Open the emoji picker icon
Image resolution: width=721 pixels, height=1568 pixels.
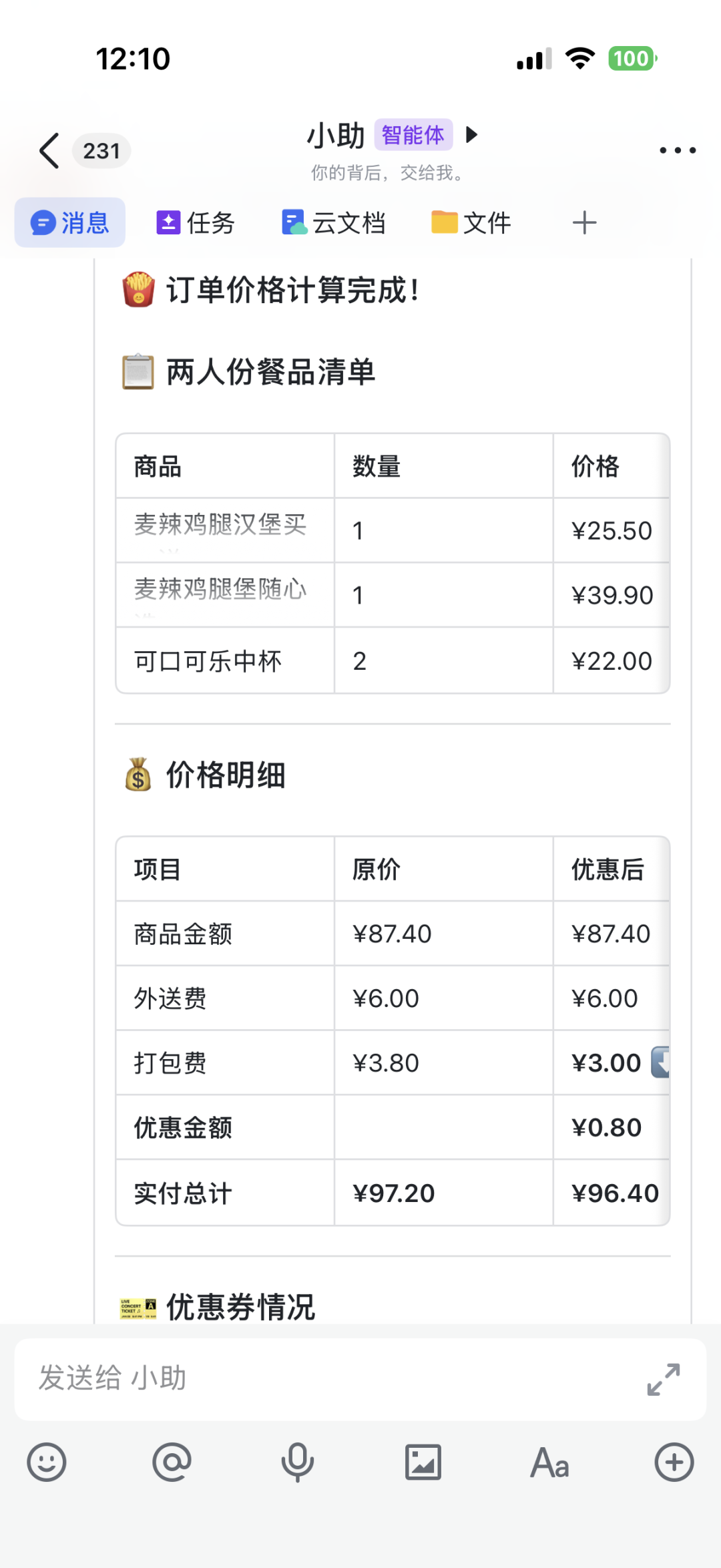tap(45, 1462)
